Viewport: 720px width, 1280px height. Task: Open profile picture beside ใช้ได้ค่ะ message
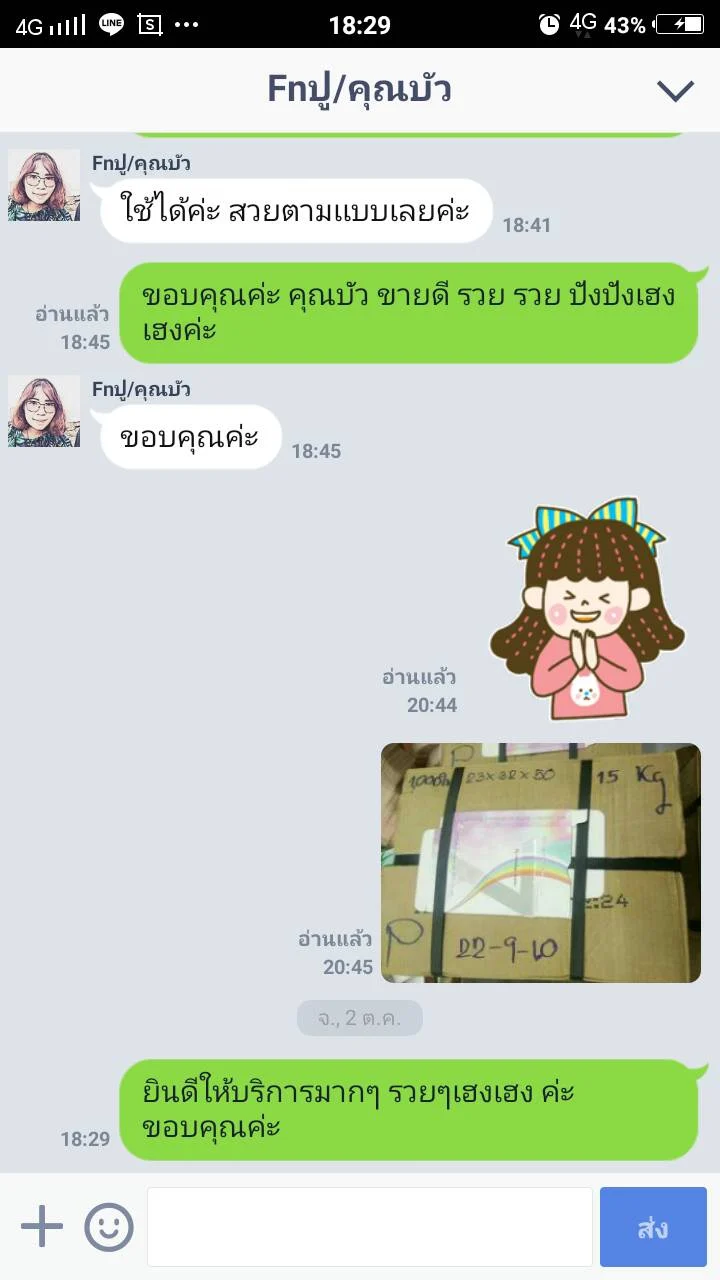44,185
